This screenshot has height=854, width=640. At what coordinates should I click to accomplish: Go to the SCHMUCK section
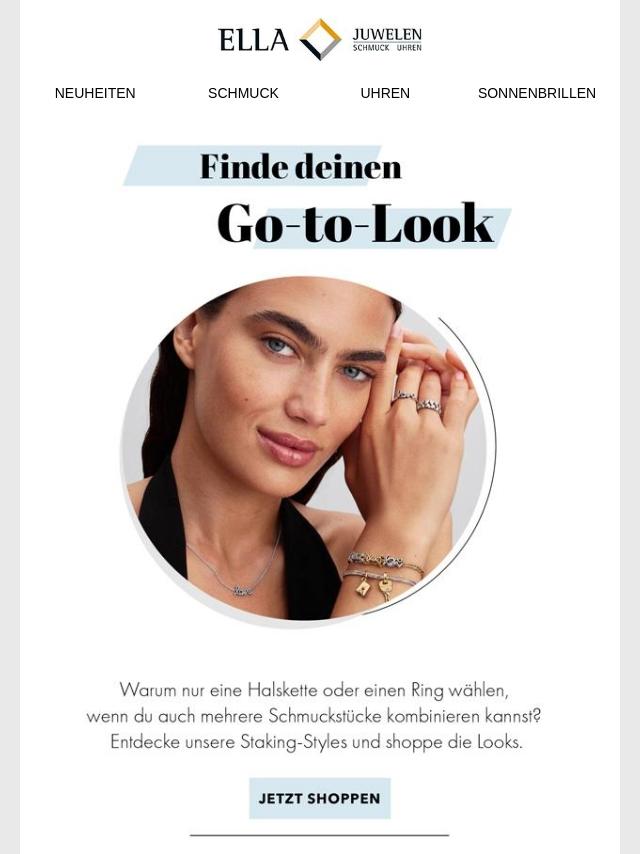243,93
